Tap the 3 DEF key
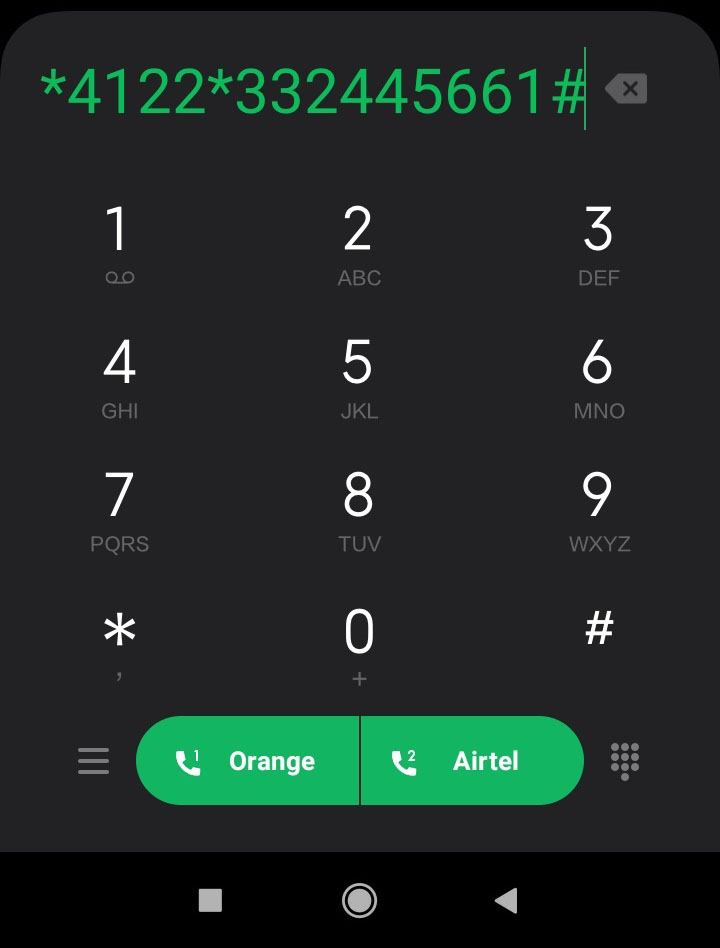Image resolution: width=720 pixels, height=948 pixels. coord(598,244)
